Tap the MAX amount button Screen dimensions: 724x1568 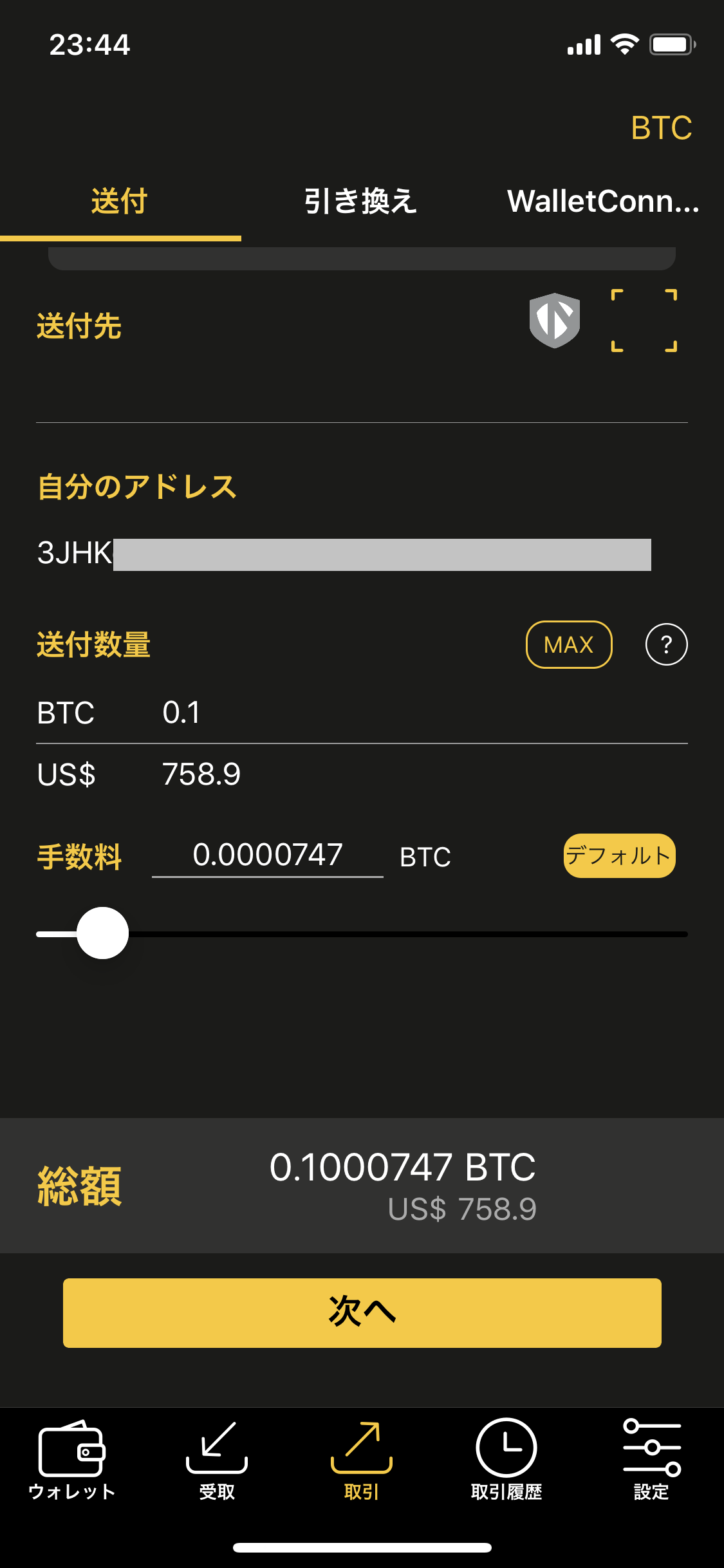pyautogui.click(x=569, y=644)
